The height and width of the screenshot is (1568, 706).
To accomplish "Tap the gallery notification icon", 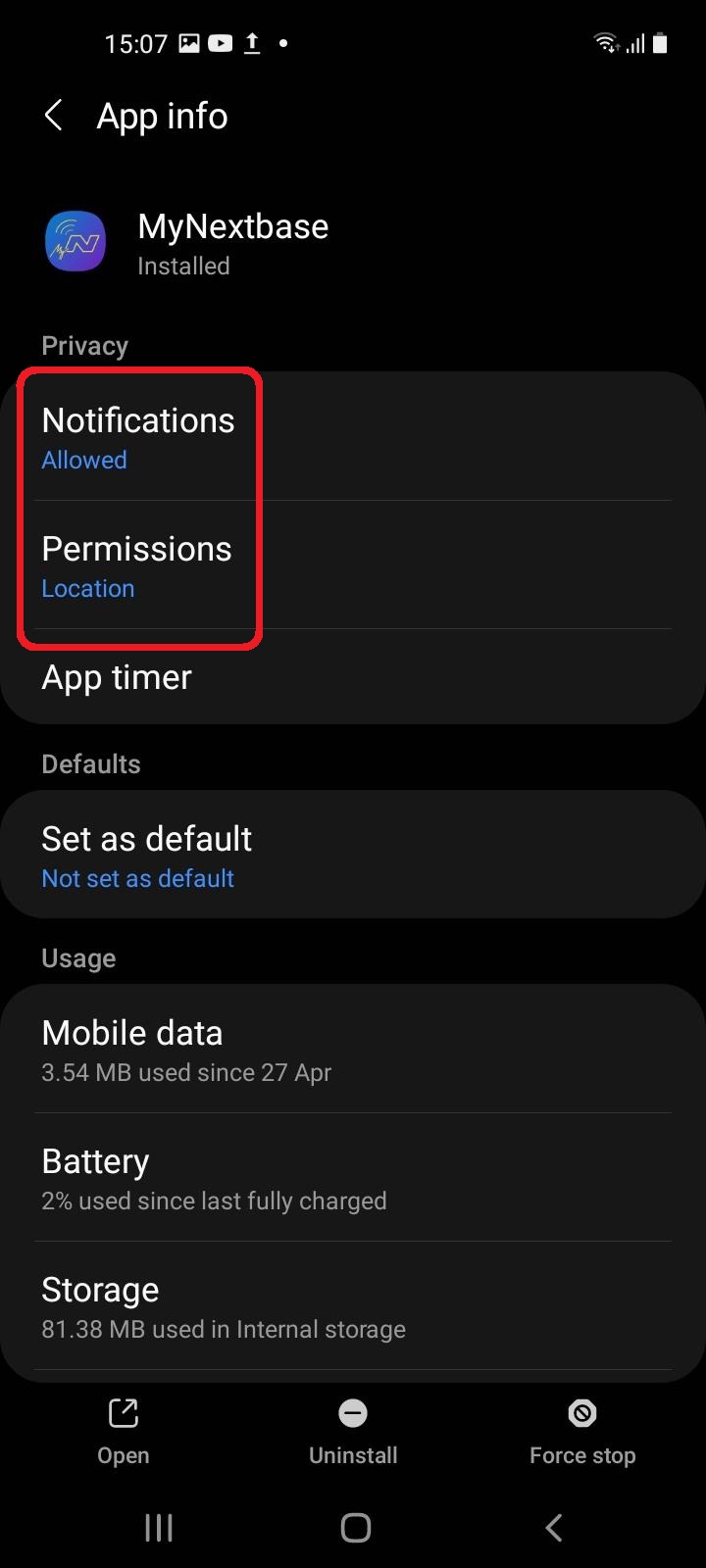I will [187, 42].
